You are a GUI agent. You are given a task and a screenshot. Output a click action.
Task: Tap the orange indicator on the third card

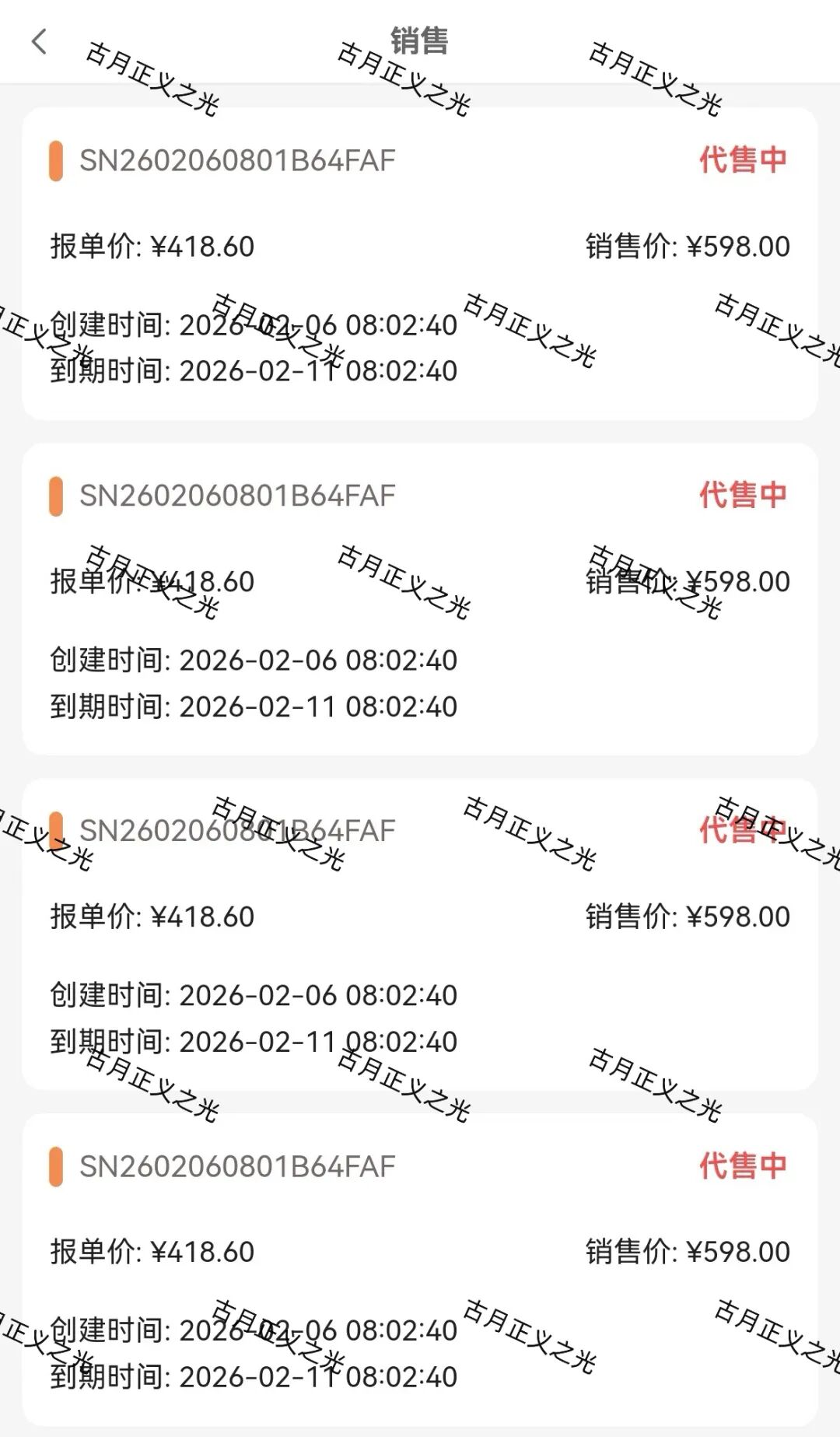(x=55, y=829)
